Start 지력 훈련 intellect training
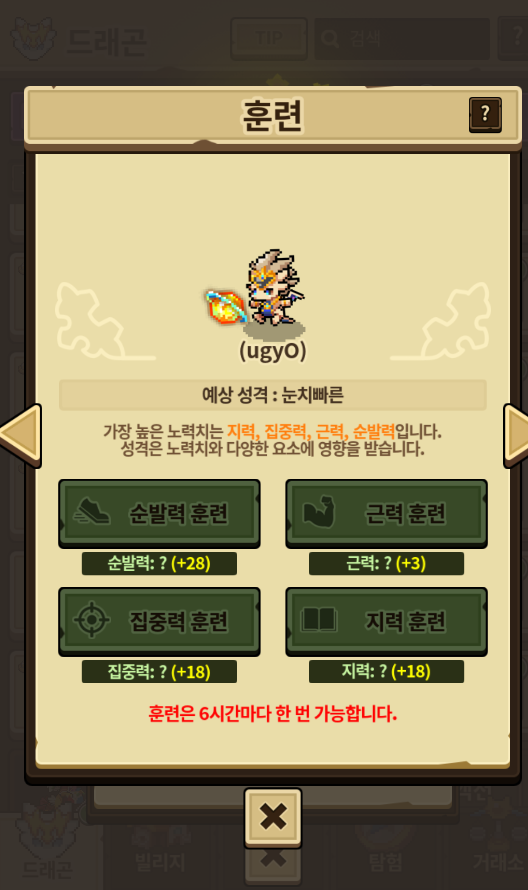 pos(387,622)
